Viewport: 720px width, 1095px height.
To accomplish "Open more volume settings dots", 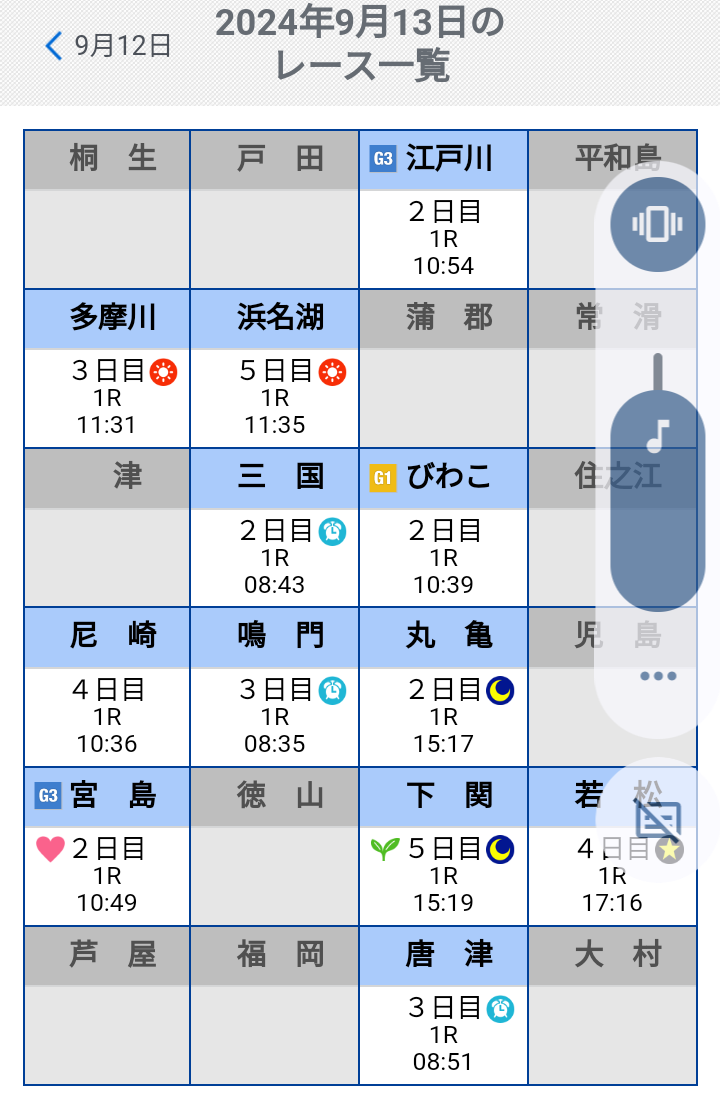I will [x=657, y=677].
